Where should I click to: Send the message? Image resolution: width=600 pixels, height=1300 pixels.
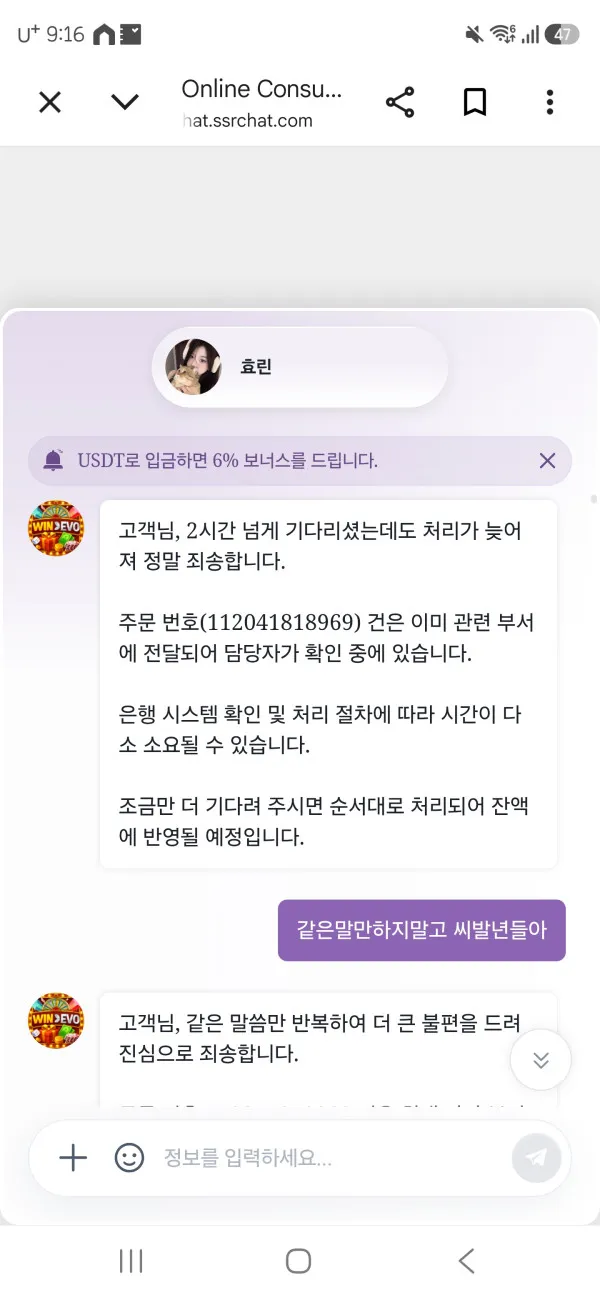pyautogui.click(x=537, y=1158)
